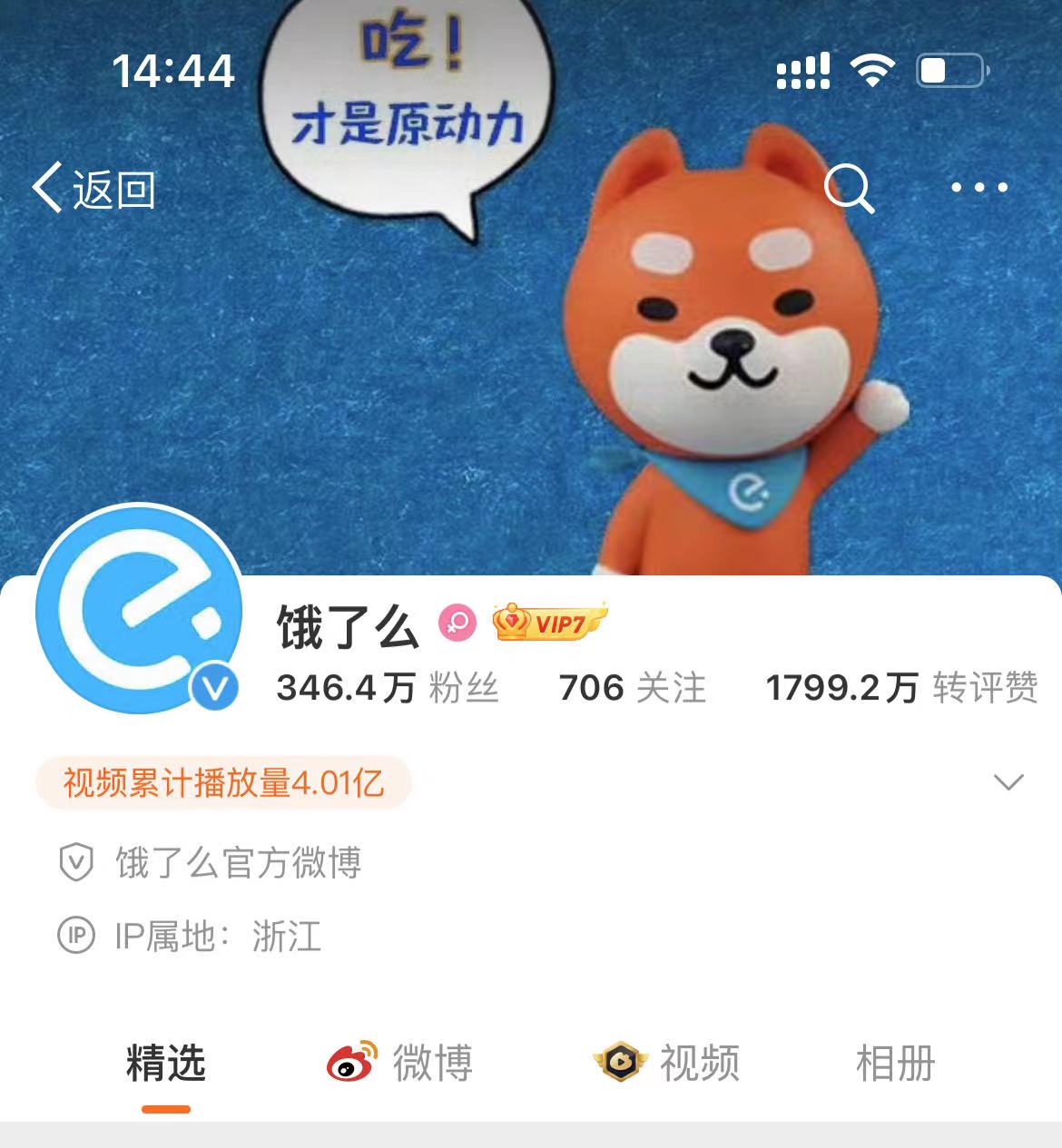View the 706 关注 following list
The image size is (1062, 1148).
pyautogui.click(x=632, y=688)
